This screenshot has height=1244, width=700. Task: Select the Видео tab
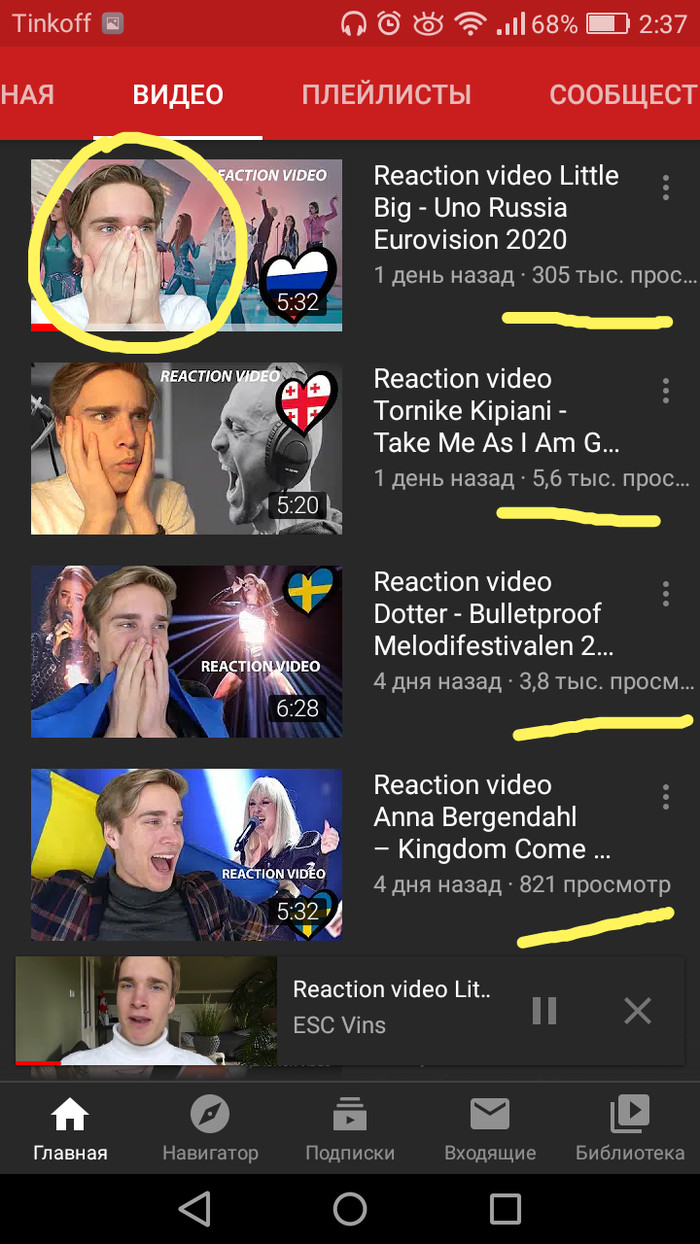tap(178, 95)
